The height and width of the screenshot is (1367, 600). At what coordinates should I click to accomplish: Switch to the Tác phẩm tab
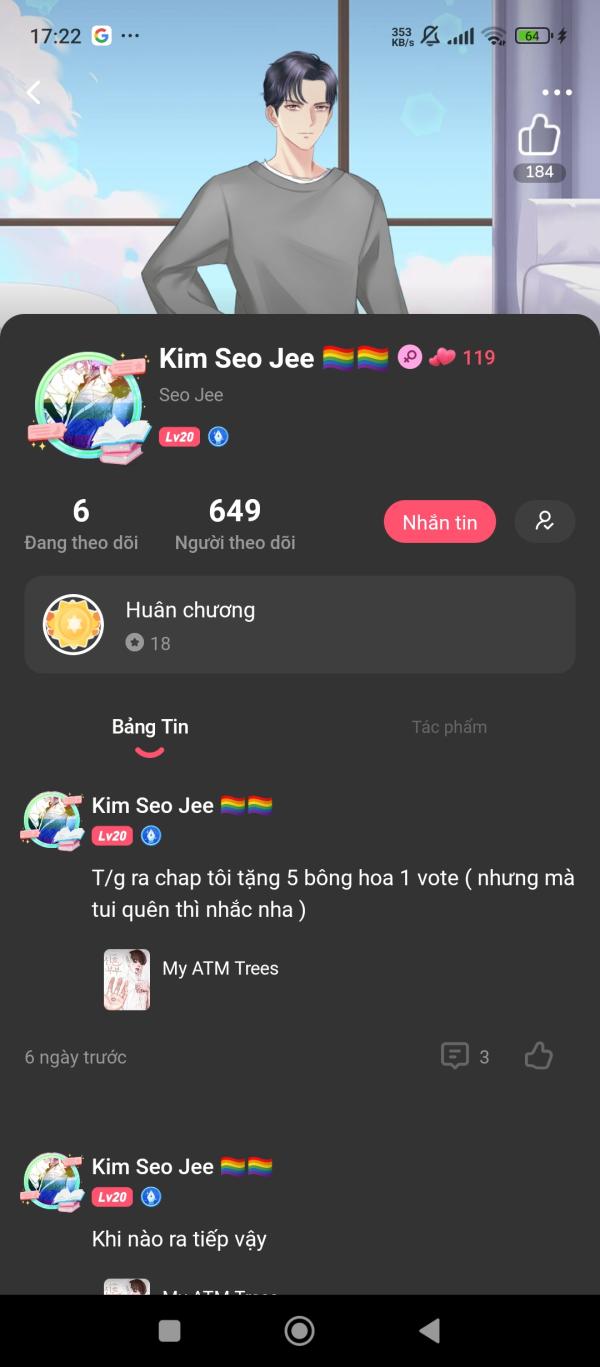pos(449,727)
